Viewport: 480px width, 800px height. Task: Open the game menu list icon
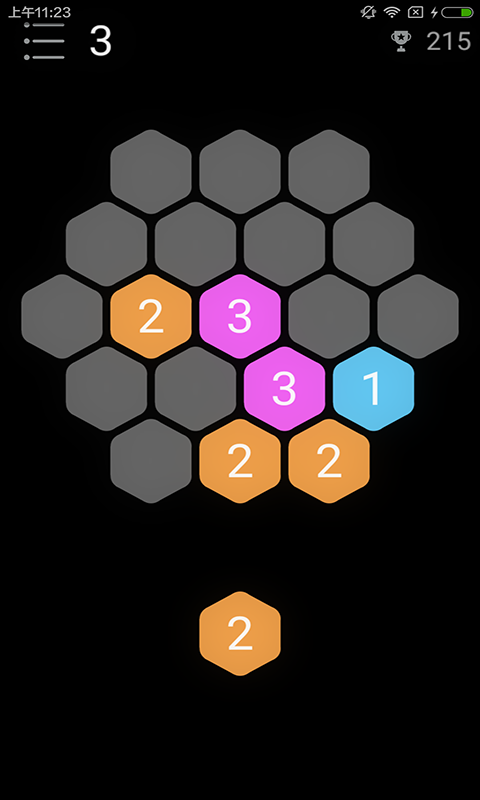44,41
